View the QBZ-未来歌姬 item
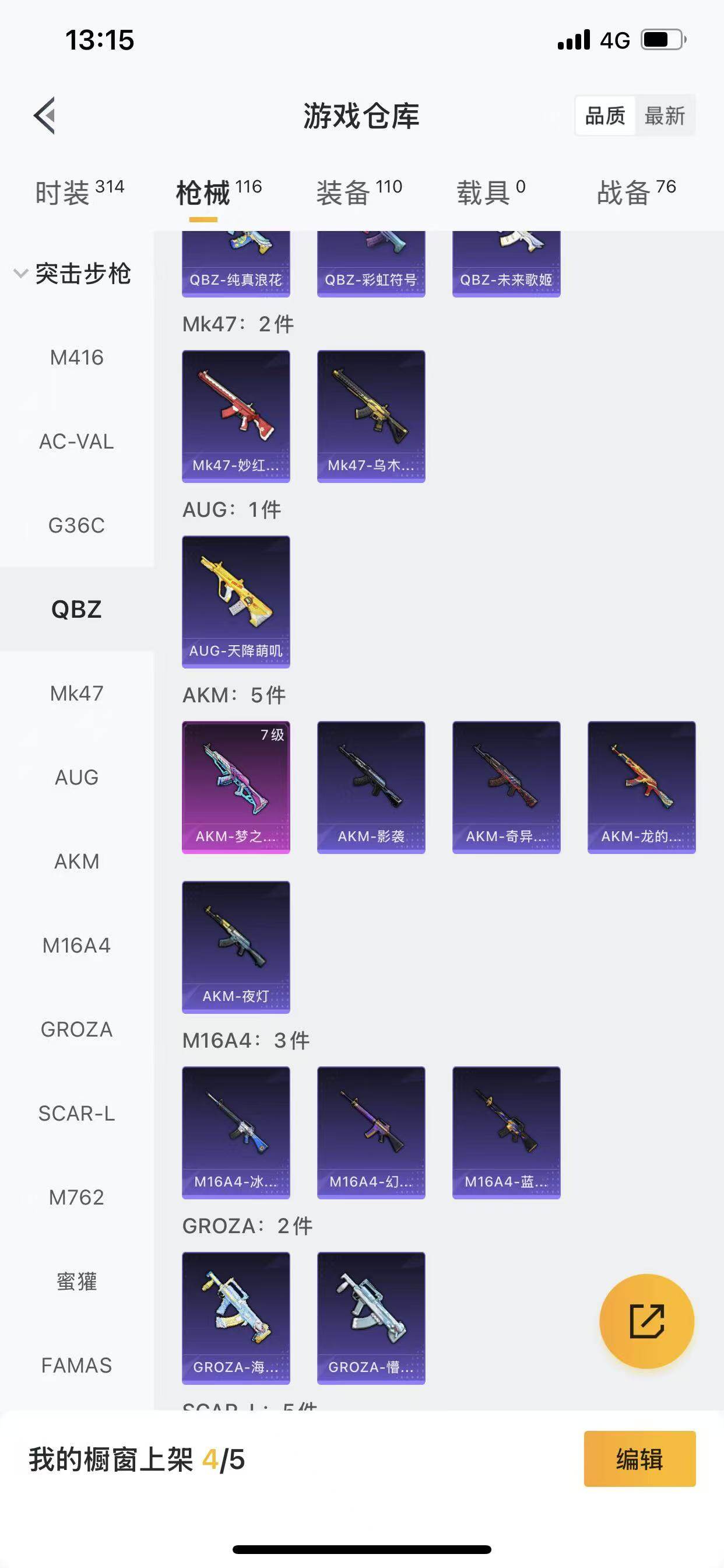The width and height of the screenshot is (724, 1568). [x=506, y=264]
